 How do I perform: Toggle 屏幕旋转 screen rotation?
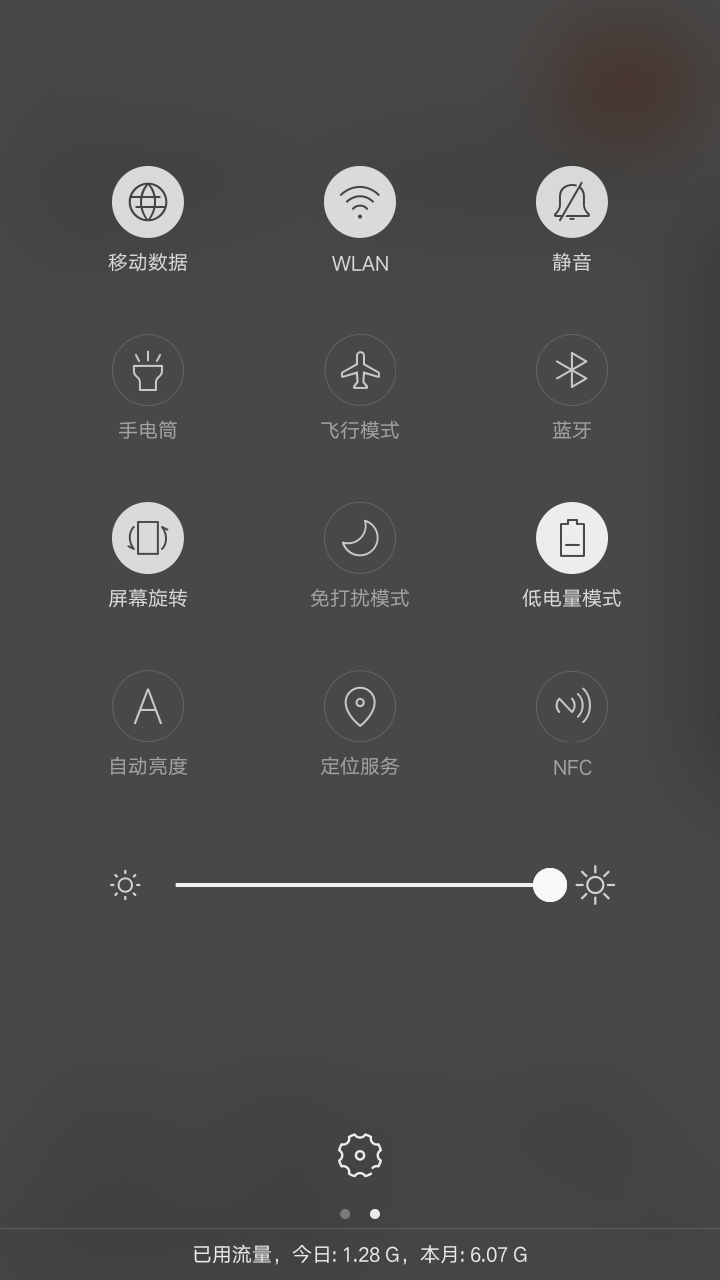click(x=148, y=538)
